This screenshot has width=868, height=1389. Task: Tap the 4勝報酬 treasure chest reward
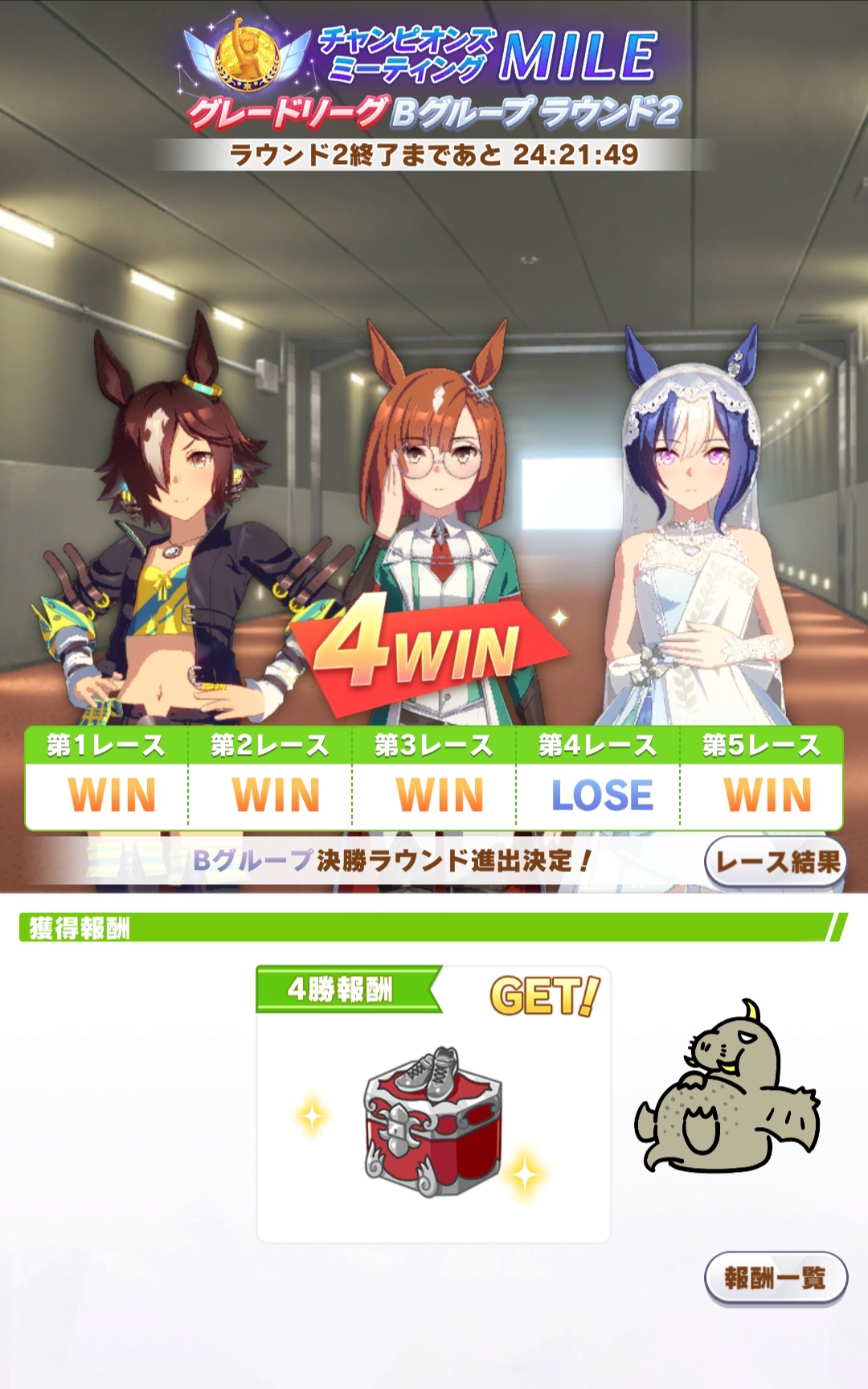tap(433, 1123)
